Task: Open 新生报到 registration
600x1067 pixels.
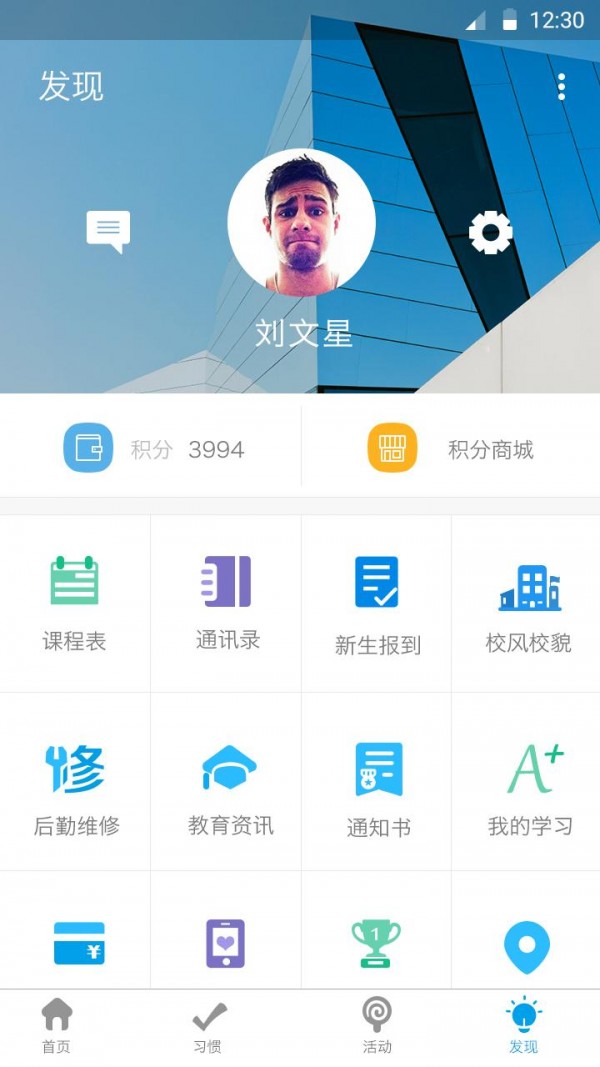Action: click(x=377, y=603)
